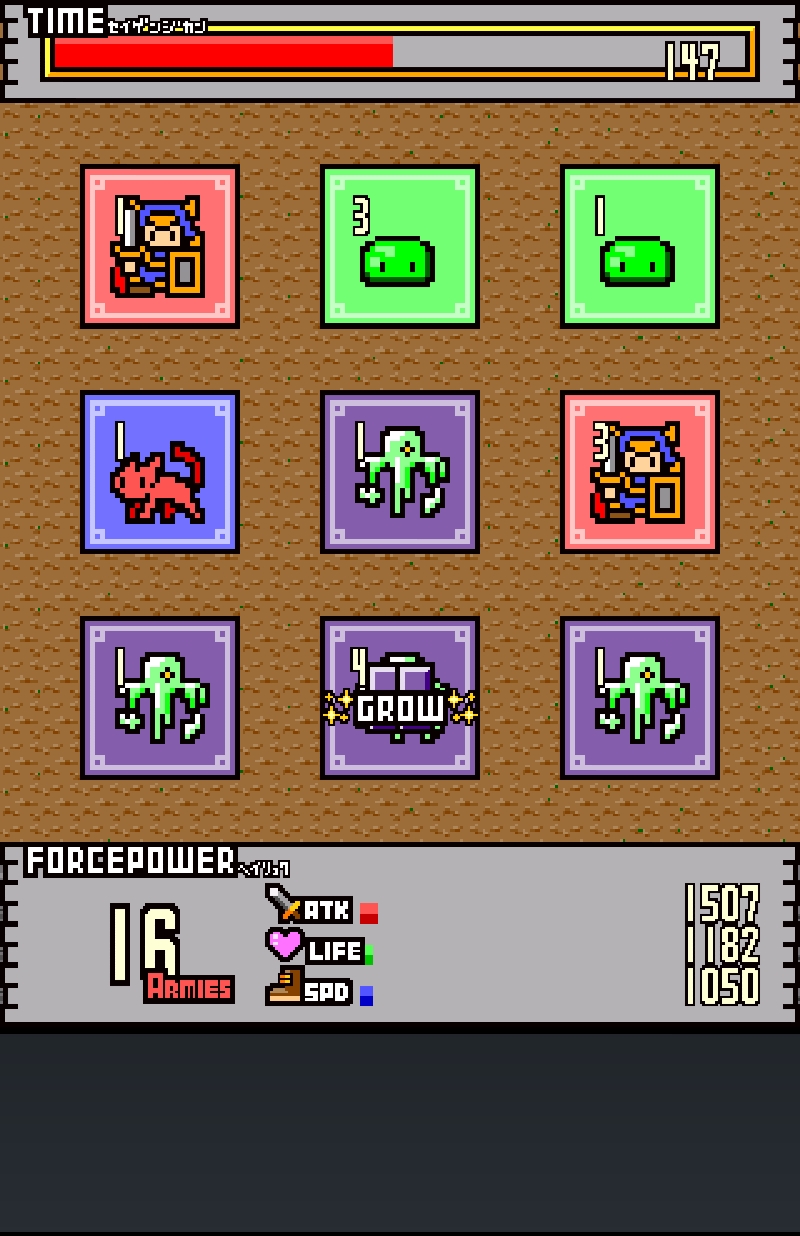Select the squid tile right of GROW chest
This screenshot has height=1236, width=800.
tap(640, 698)
